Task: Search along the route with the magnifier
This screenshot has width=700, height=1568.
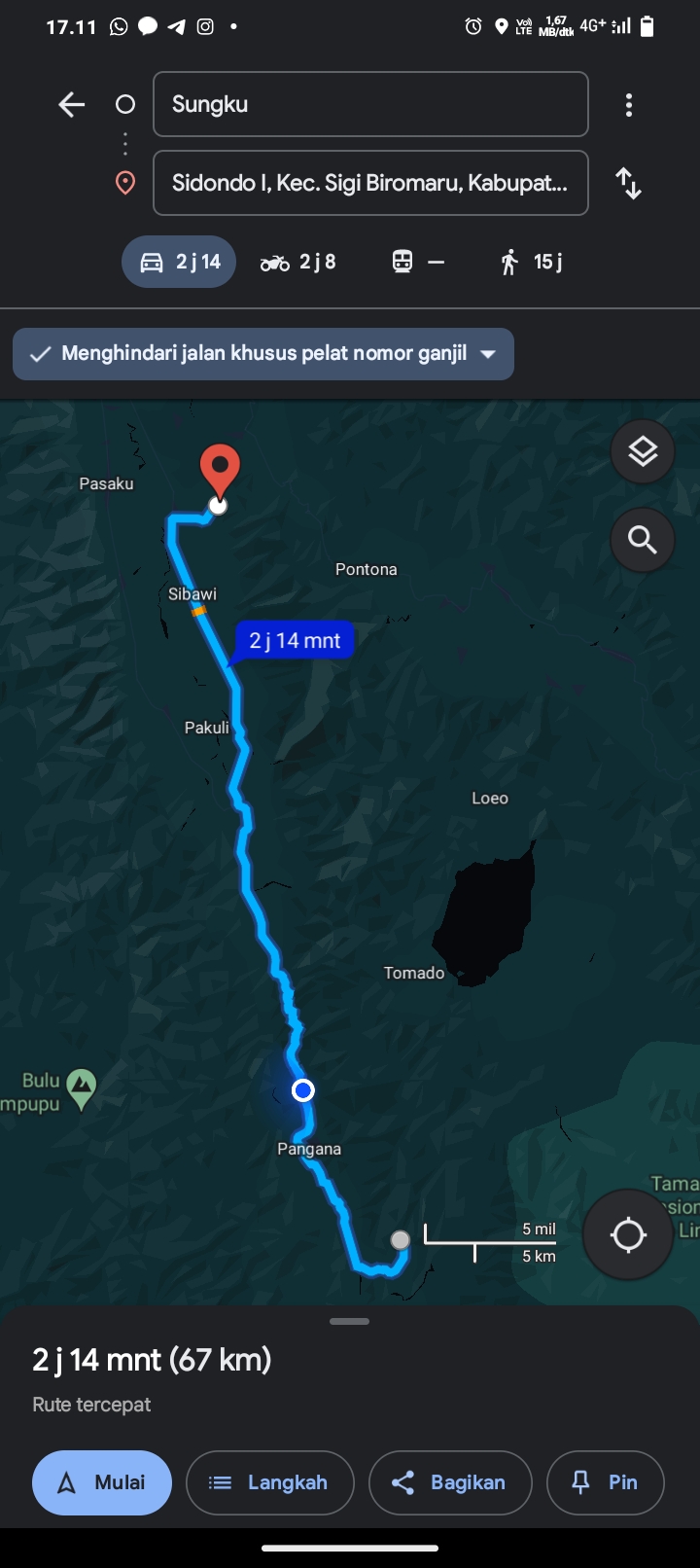Action: tap(643, 539)
